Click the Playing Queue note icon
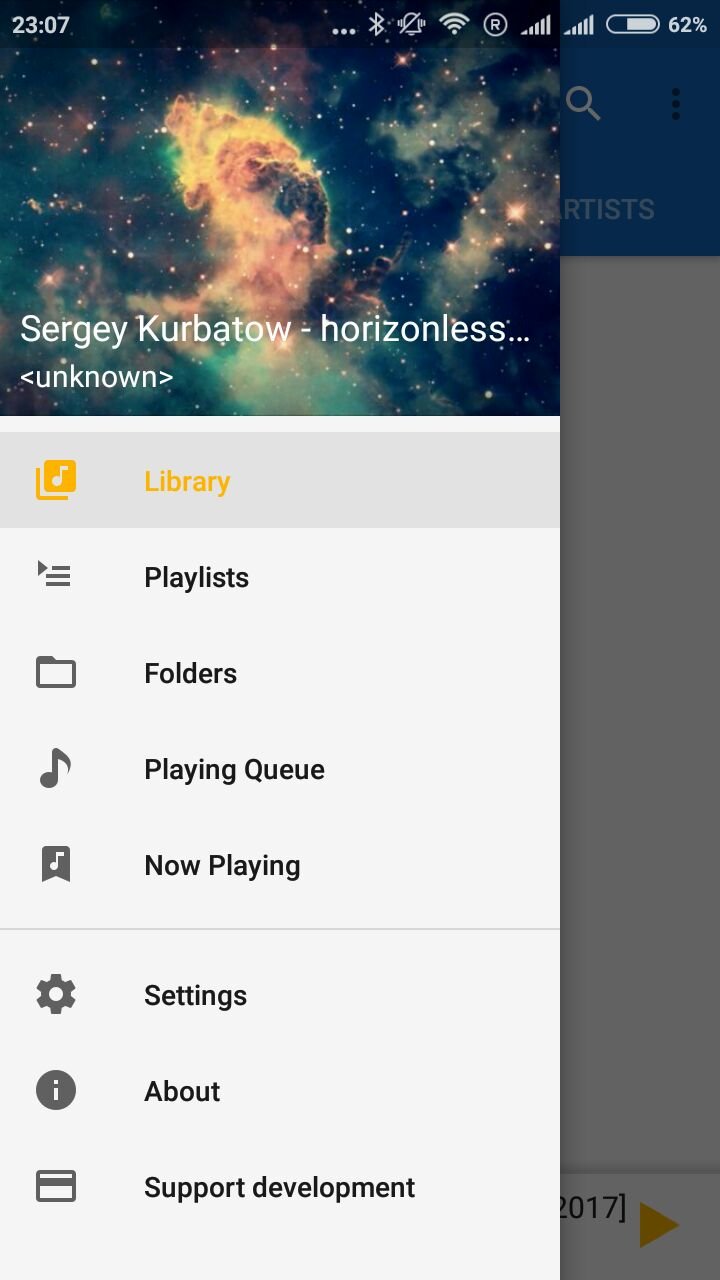 (x=55, y=768)
